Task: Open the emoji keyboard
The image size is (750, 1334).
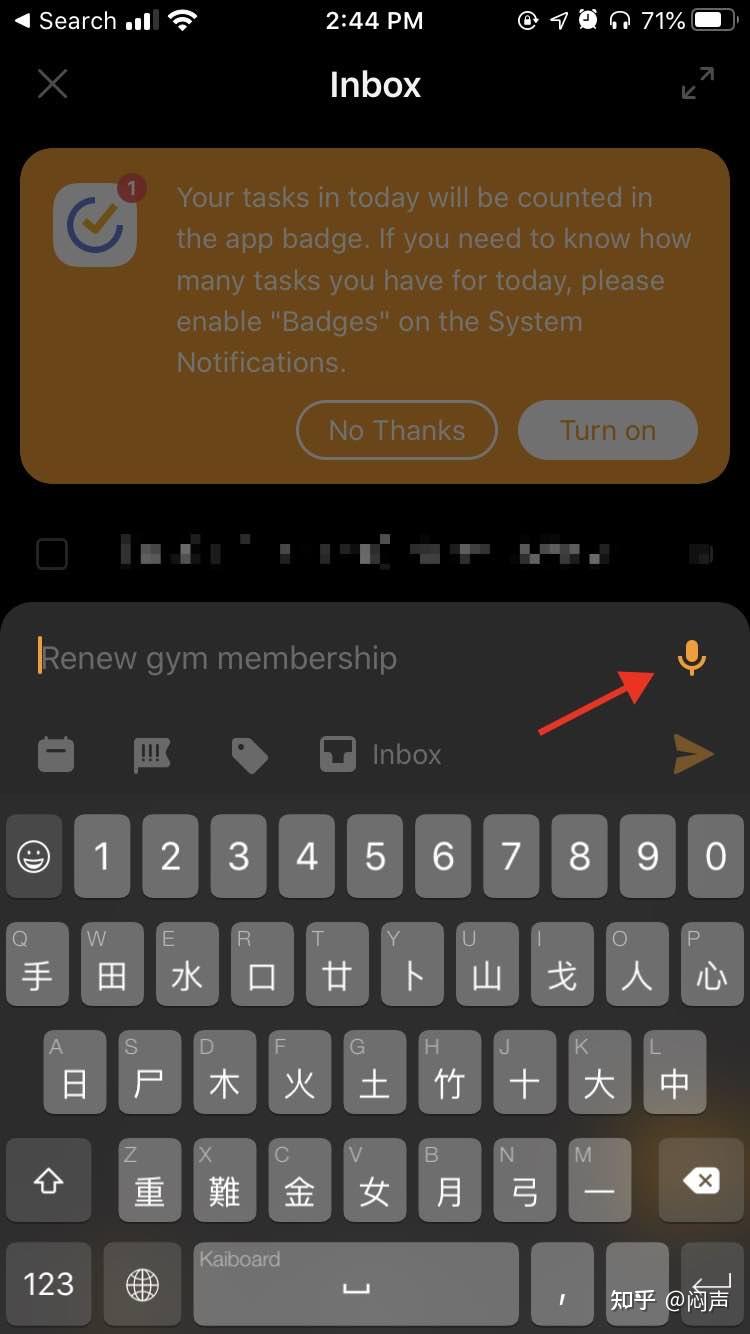Action: 34,856
